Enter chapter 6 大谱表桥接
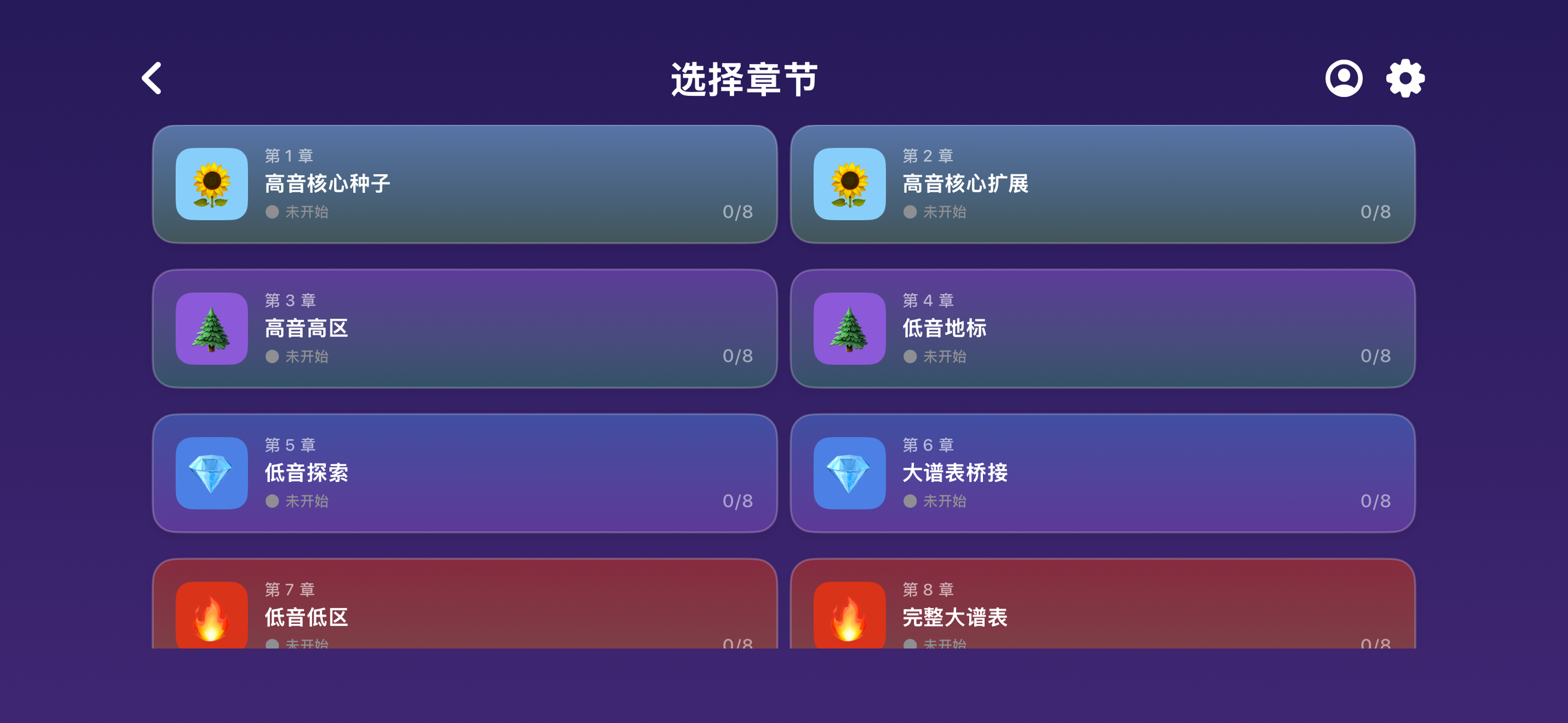 point(1103,474)
